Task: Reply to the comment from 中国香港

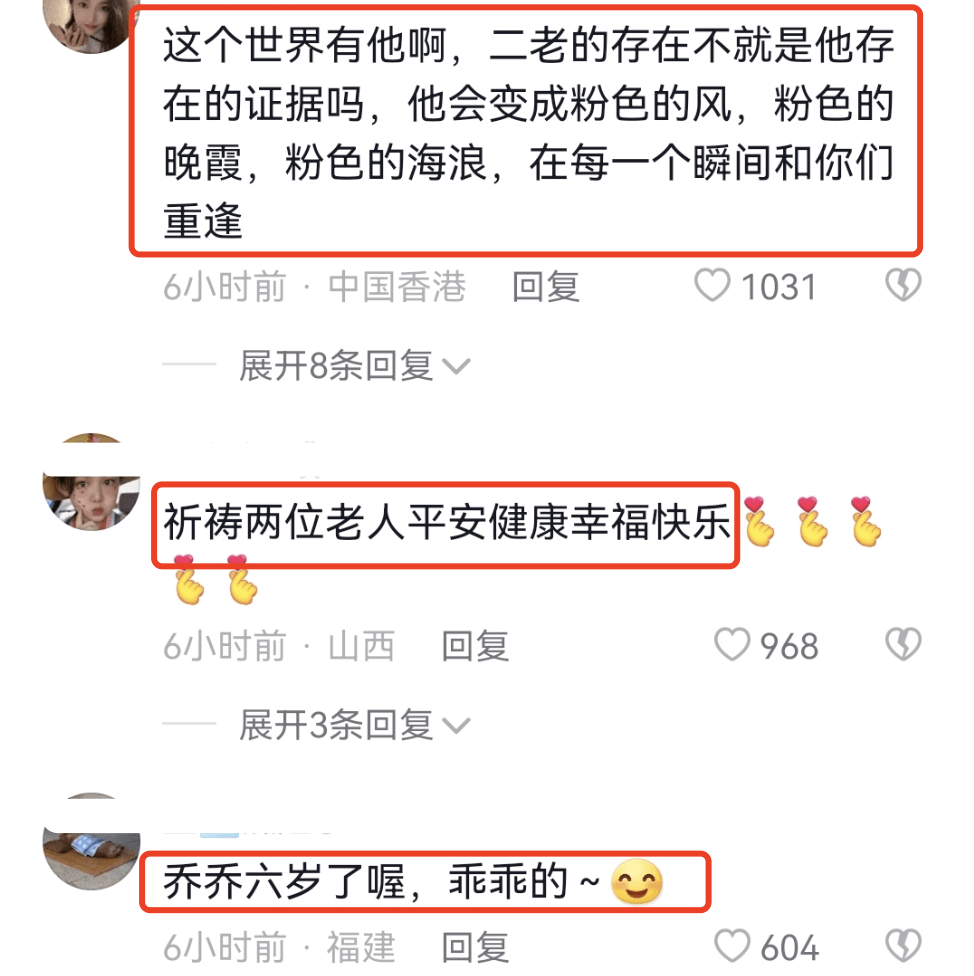Action: pyautogui.click(x=546, y=288)
